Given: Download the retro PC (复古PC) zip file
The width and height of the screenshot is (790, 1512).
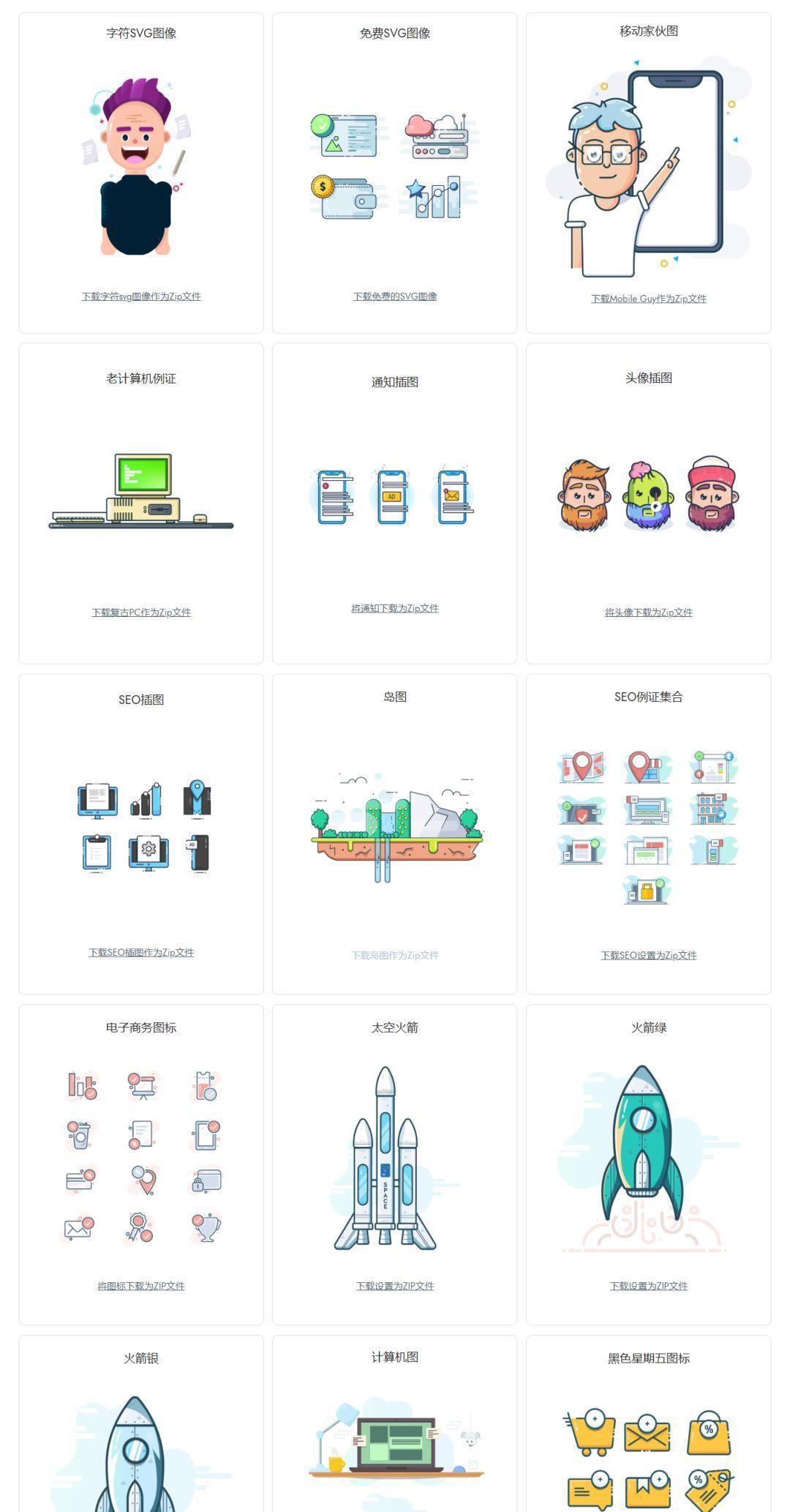Looking at the screenshot, I should [x=141, y=613].
